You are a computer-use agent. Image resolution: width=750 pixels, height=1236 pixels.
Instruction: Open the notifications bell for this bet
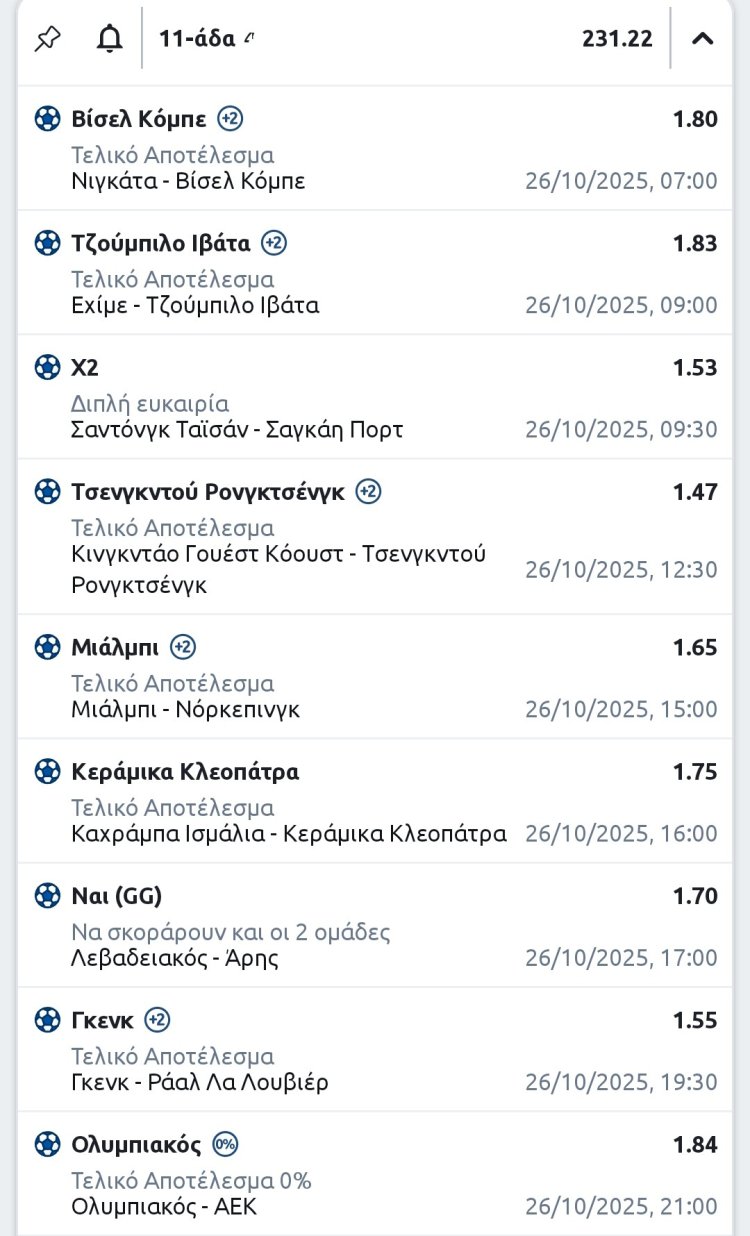coord(109,39)
